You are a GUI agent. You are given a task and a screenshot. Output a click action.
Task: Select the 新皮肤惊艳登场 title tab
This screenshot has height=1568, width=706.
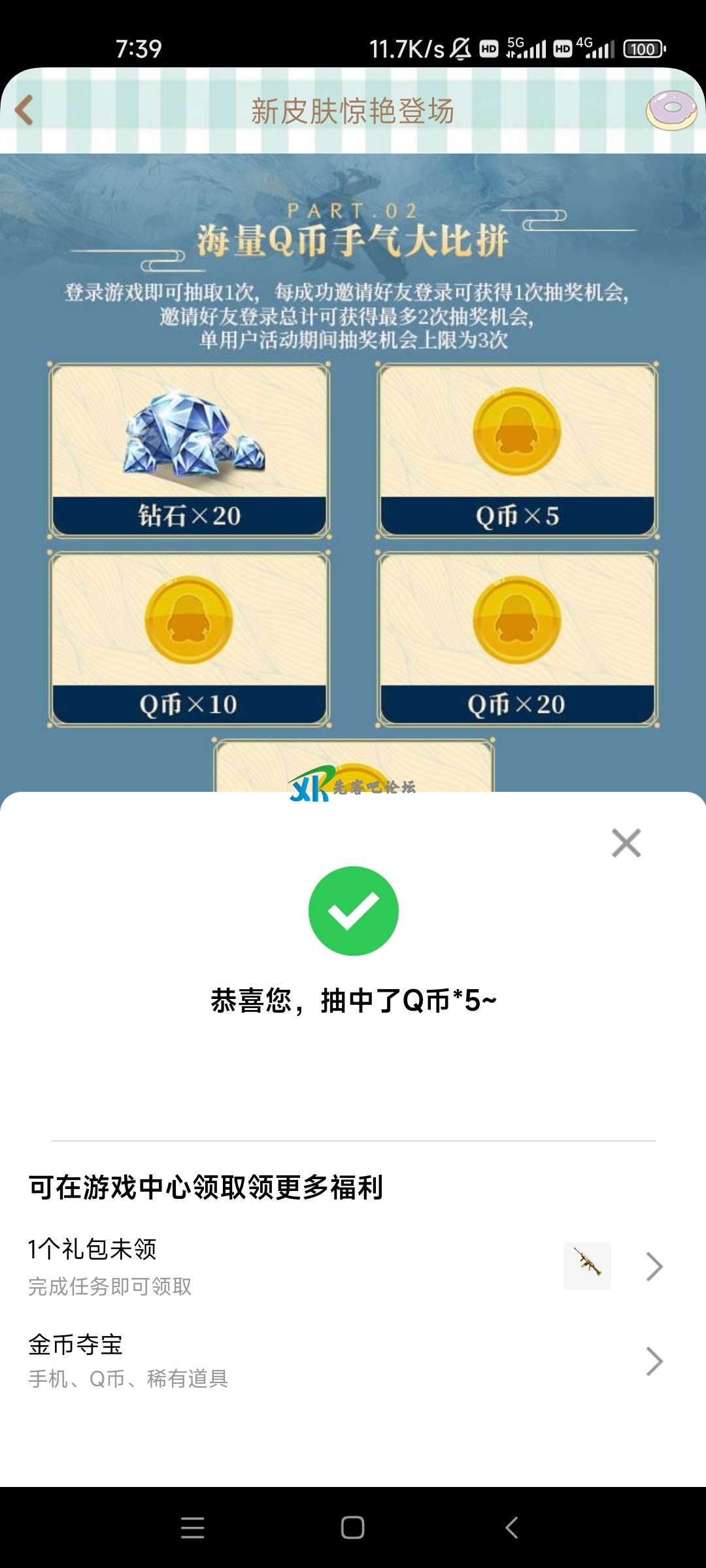[353, 110]
